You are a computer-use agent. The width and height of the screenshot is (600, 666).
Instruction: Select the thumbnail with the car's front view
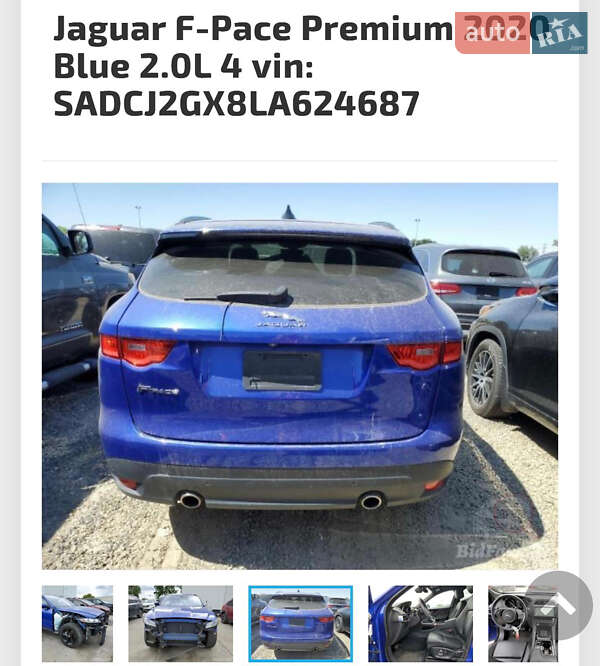tap(180, 623)
